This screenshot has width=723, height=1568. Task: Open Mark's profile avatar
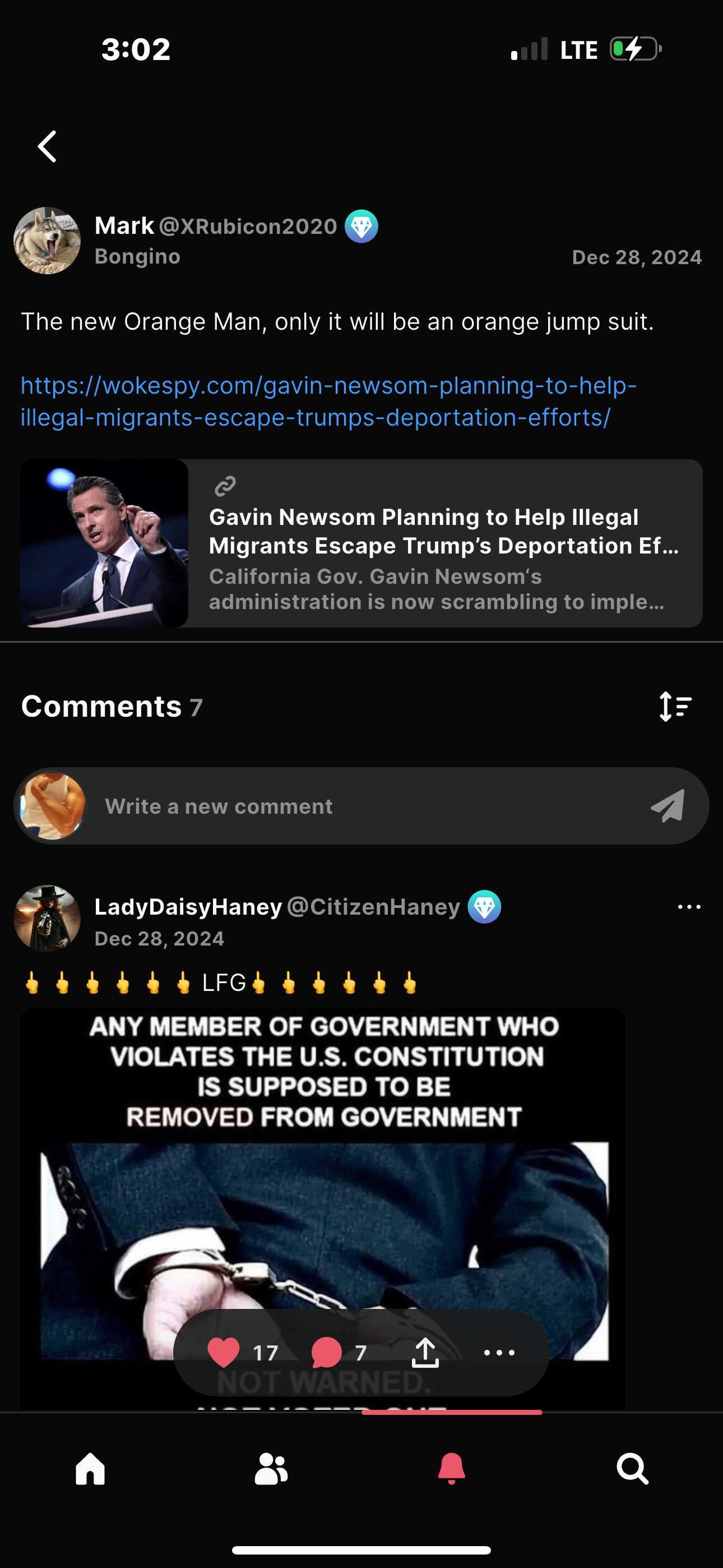[x=48, y=241]
